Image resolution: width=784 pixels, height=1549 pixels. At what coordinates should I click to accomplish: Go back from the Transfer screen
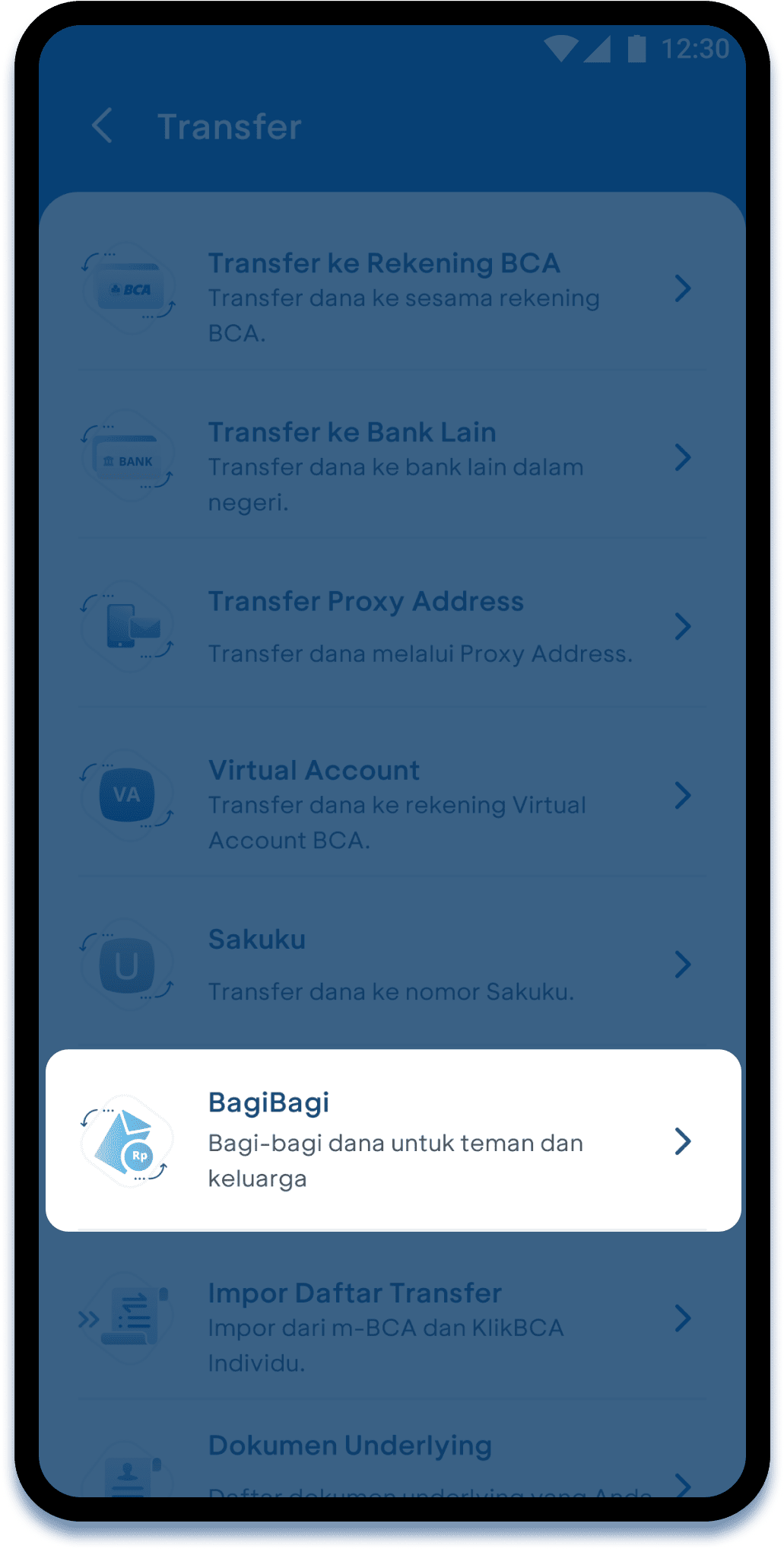tap(103, 126)
